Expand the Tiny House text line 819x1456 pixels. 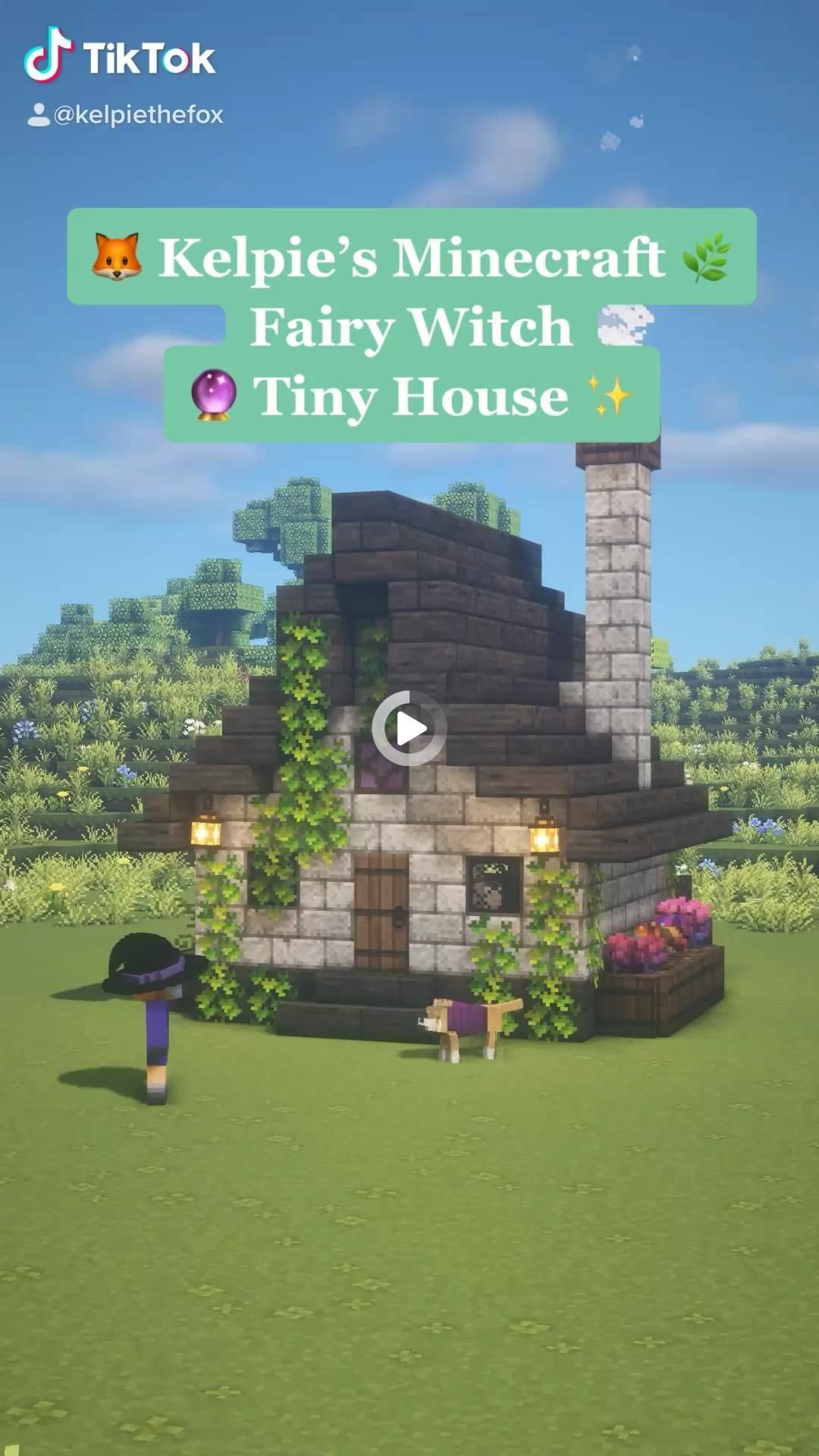pyautogui.click(x=409, y=394)
